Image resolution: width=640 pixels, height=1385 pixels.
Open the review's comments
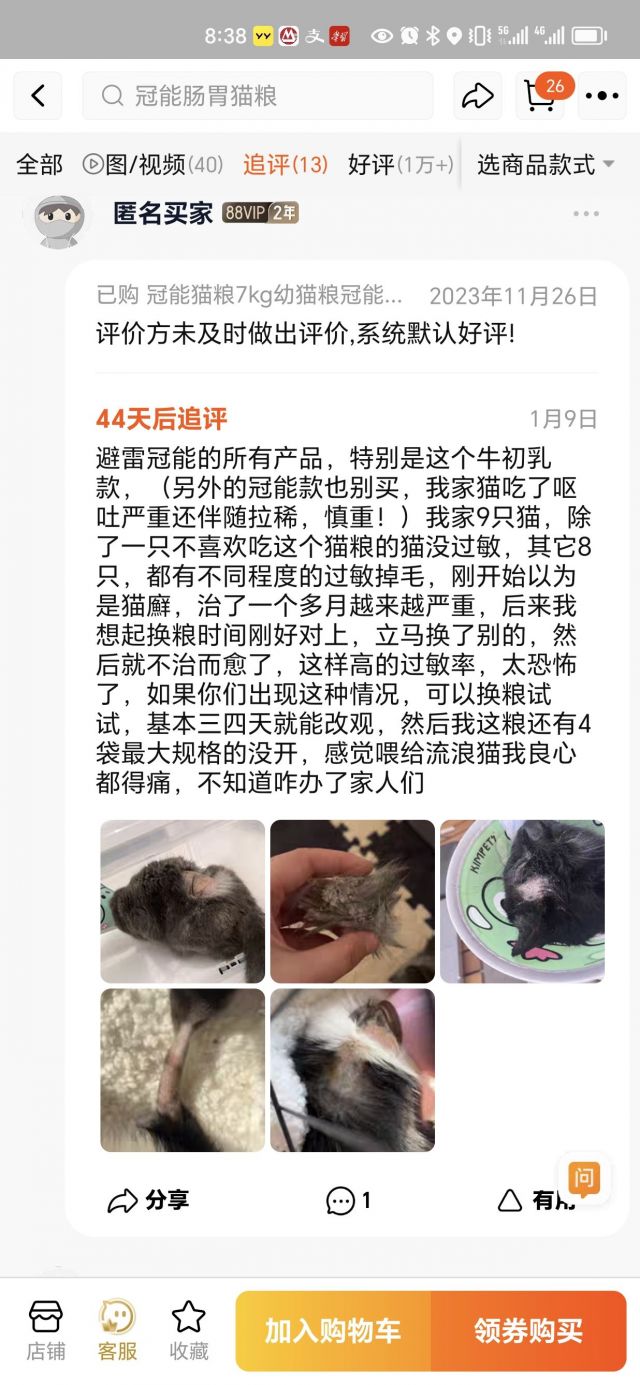[x=349, y=1200]
